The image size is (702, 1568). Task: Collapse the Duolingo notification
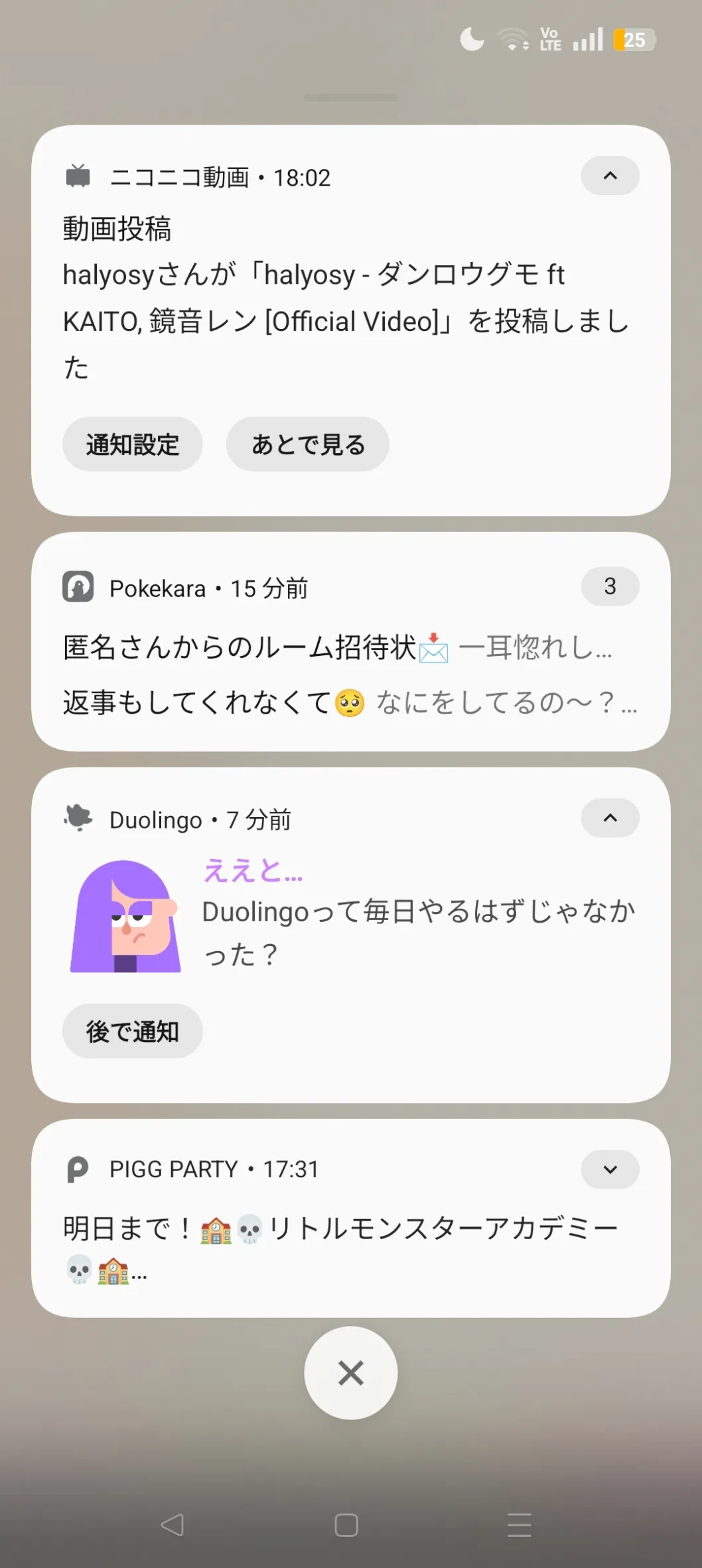pos(610,818)
